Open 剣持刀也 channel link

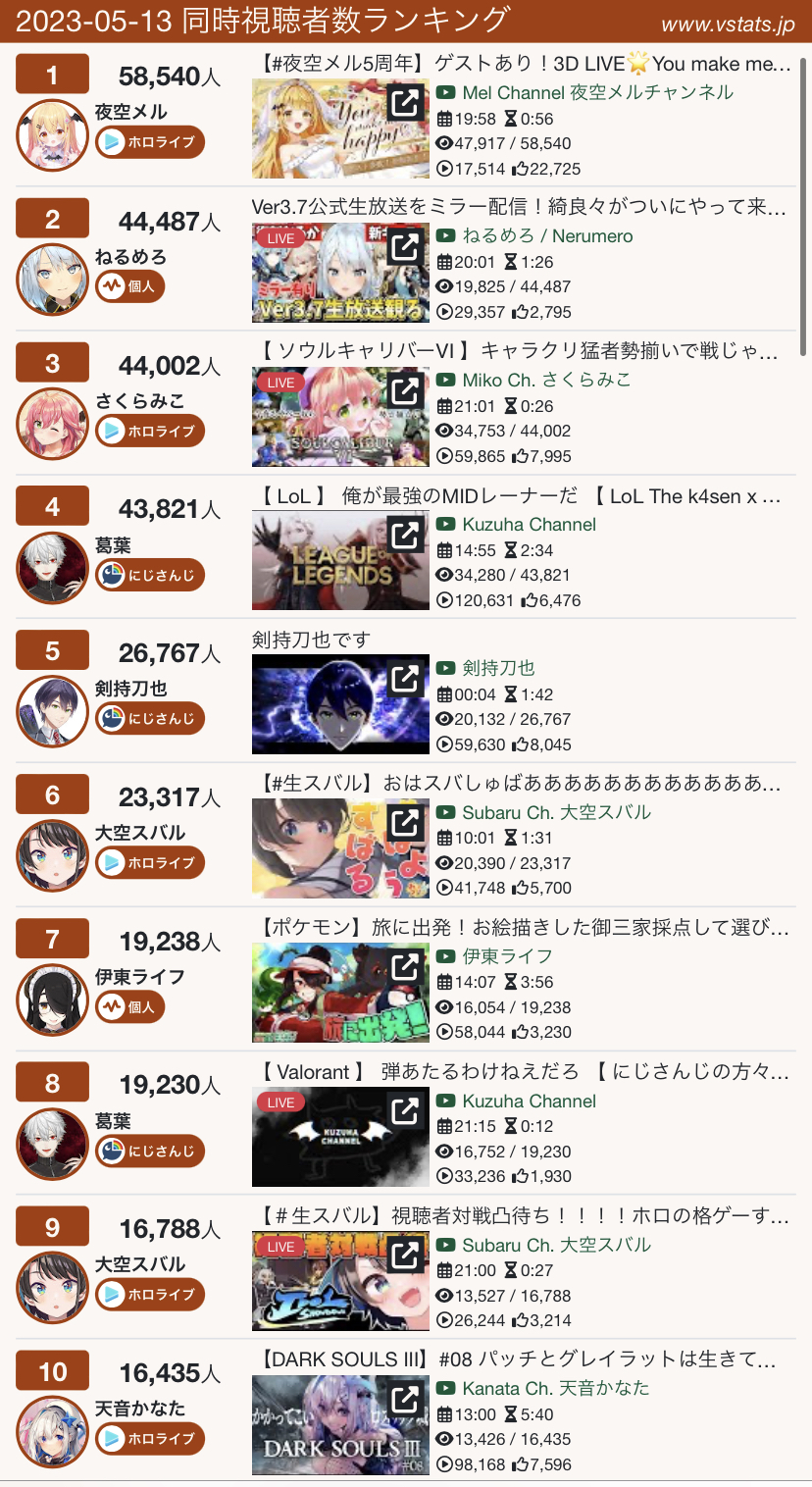coord(485,668)
